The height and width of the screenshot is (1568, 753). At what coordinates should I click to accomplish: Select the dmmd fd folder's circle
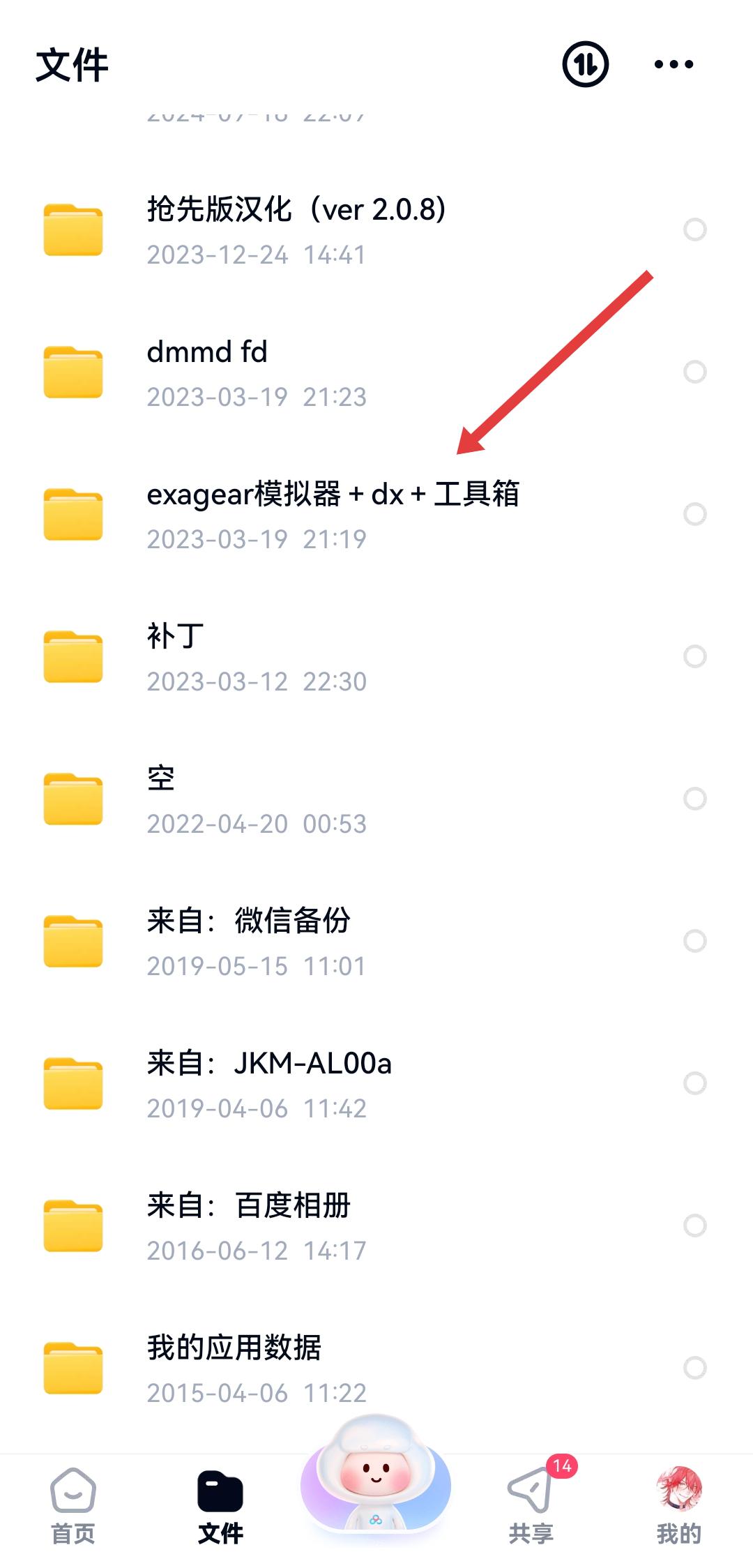click(x=694, y=372)
